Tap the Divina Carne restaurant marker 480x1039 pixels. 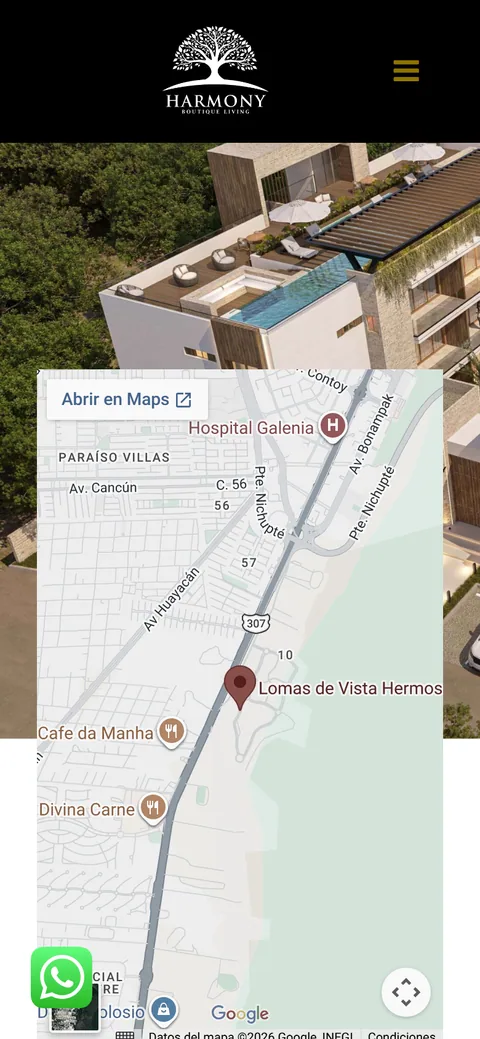(154, 809)
